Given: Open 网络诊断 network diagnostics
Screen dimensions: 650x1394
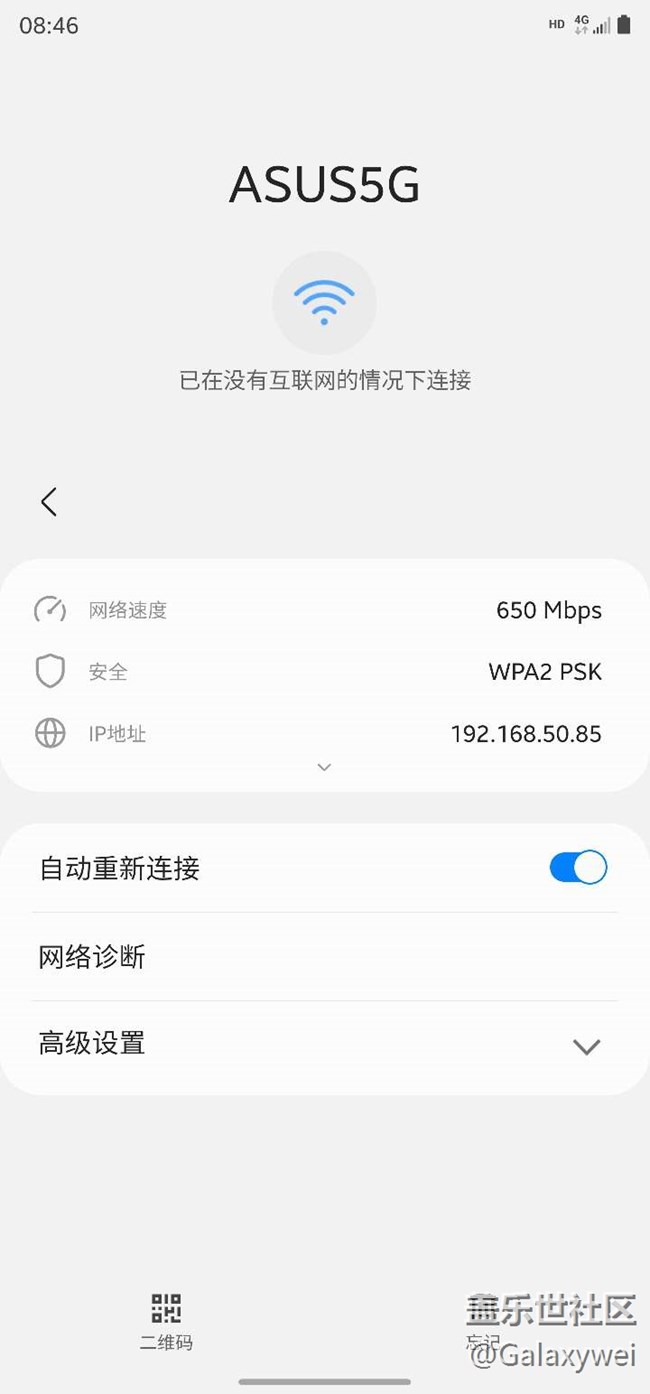Looking at the screenshot, I should (x=92, y=957).
